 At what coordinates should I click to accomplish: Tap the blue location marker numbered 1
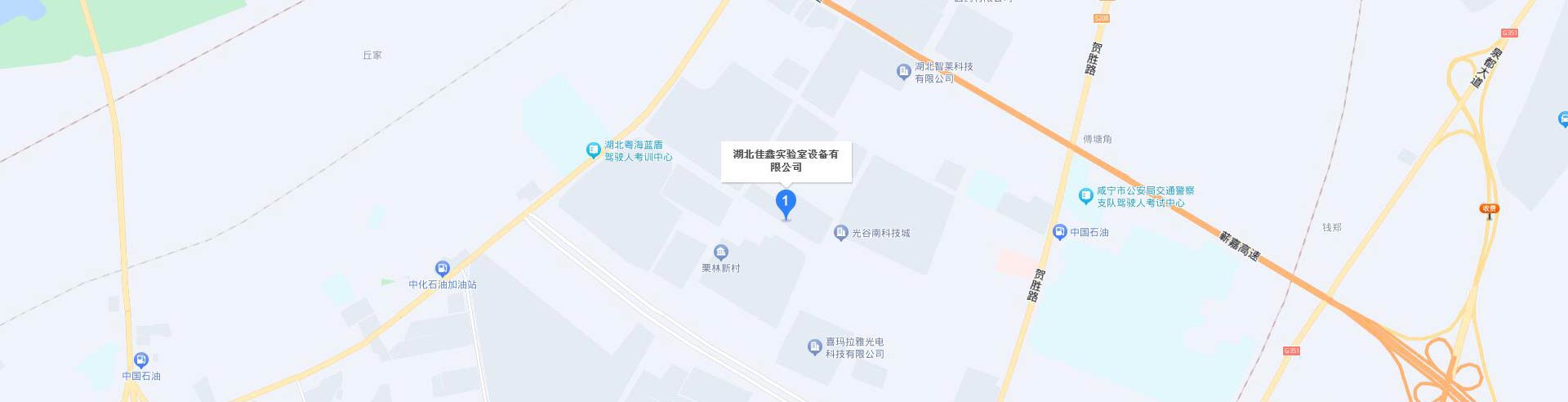[x=785, y=203]
